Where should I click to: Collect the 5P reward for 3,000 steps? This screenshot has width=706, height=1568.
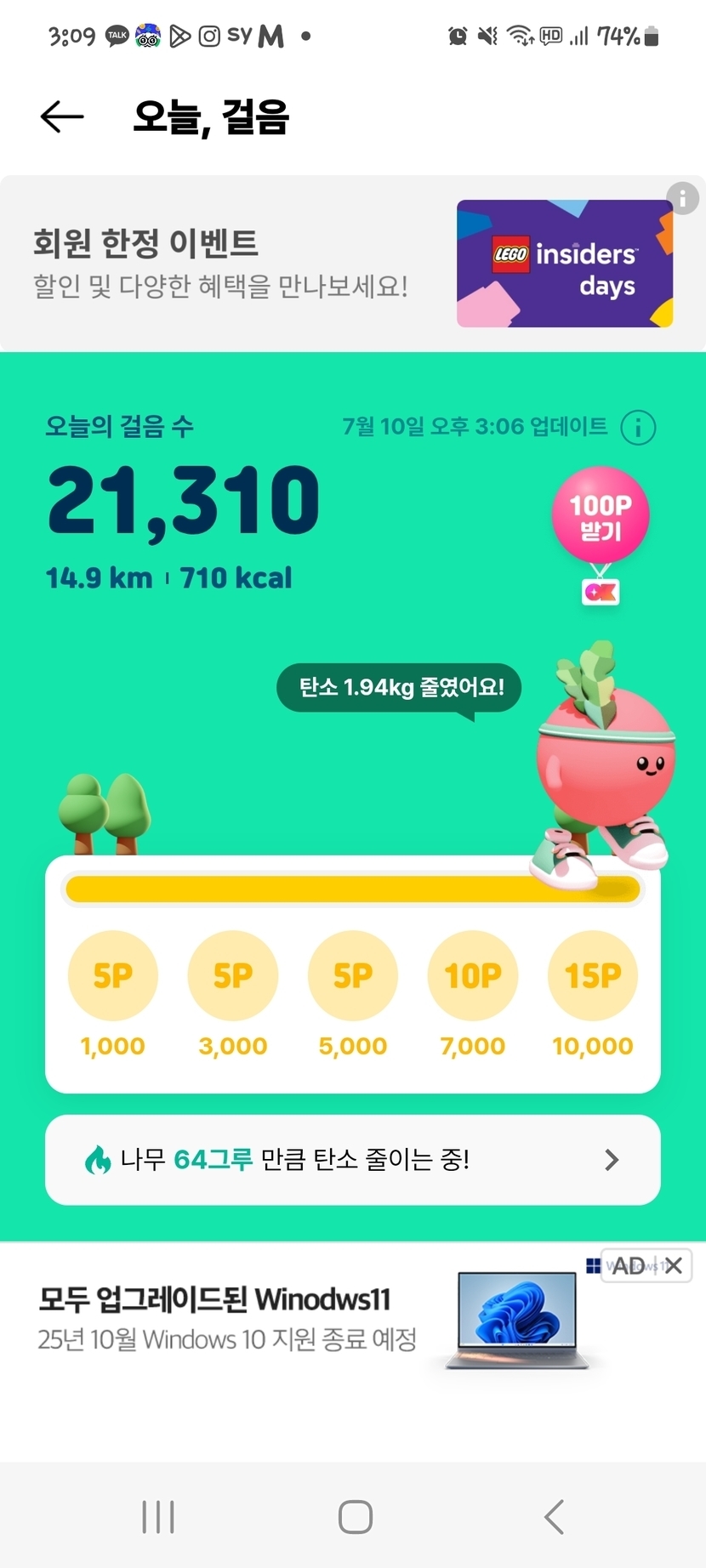233,975
